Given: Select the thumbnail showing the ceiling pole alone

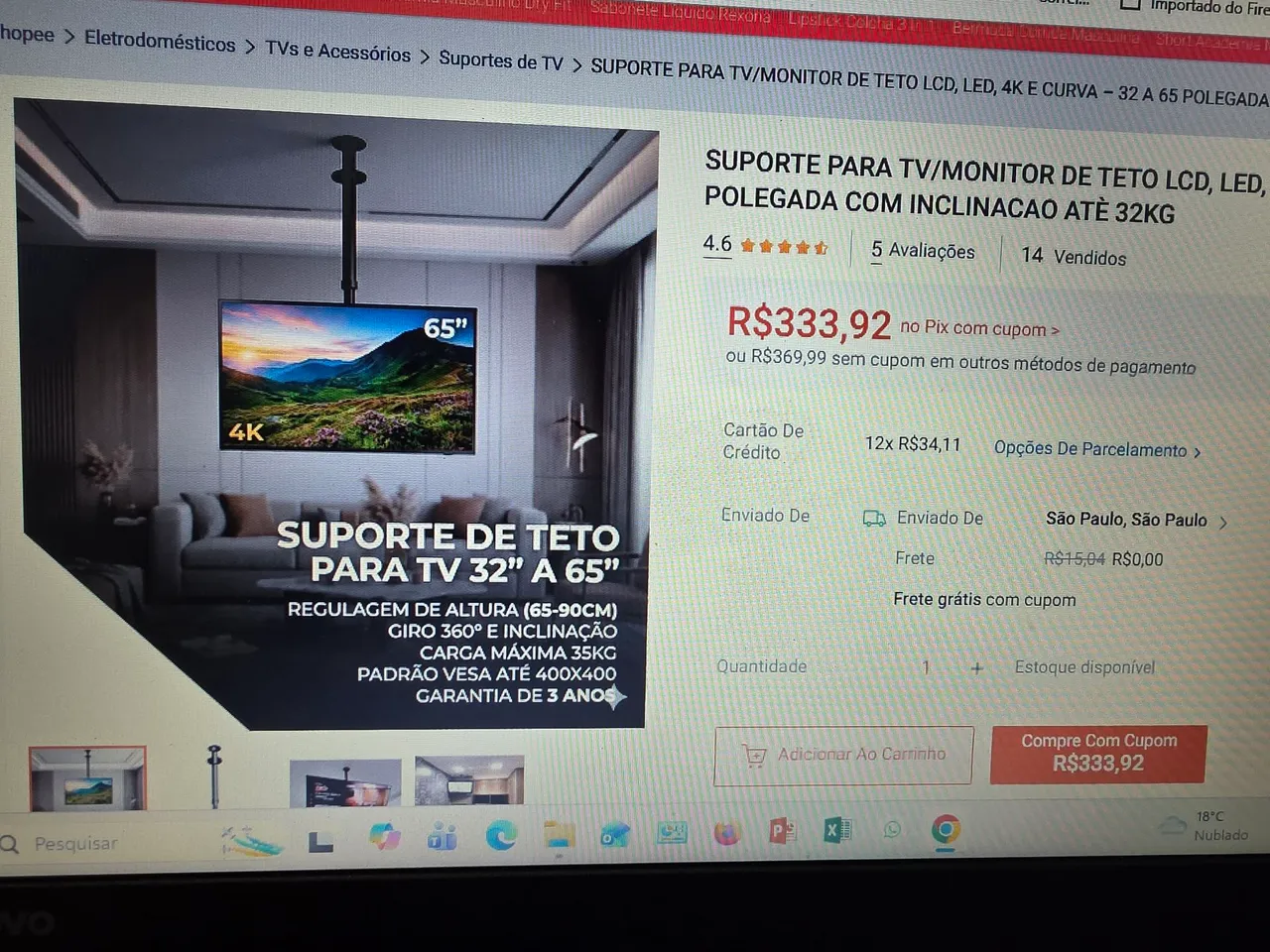Looking at the screenshot, I should point(214,776).
